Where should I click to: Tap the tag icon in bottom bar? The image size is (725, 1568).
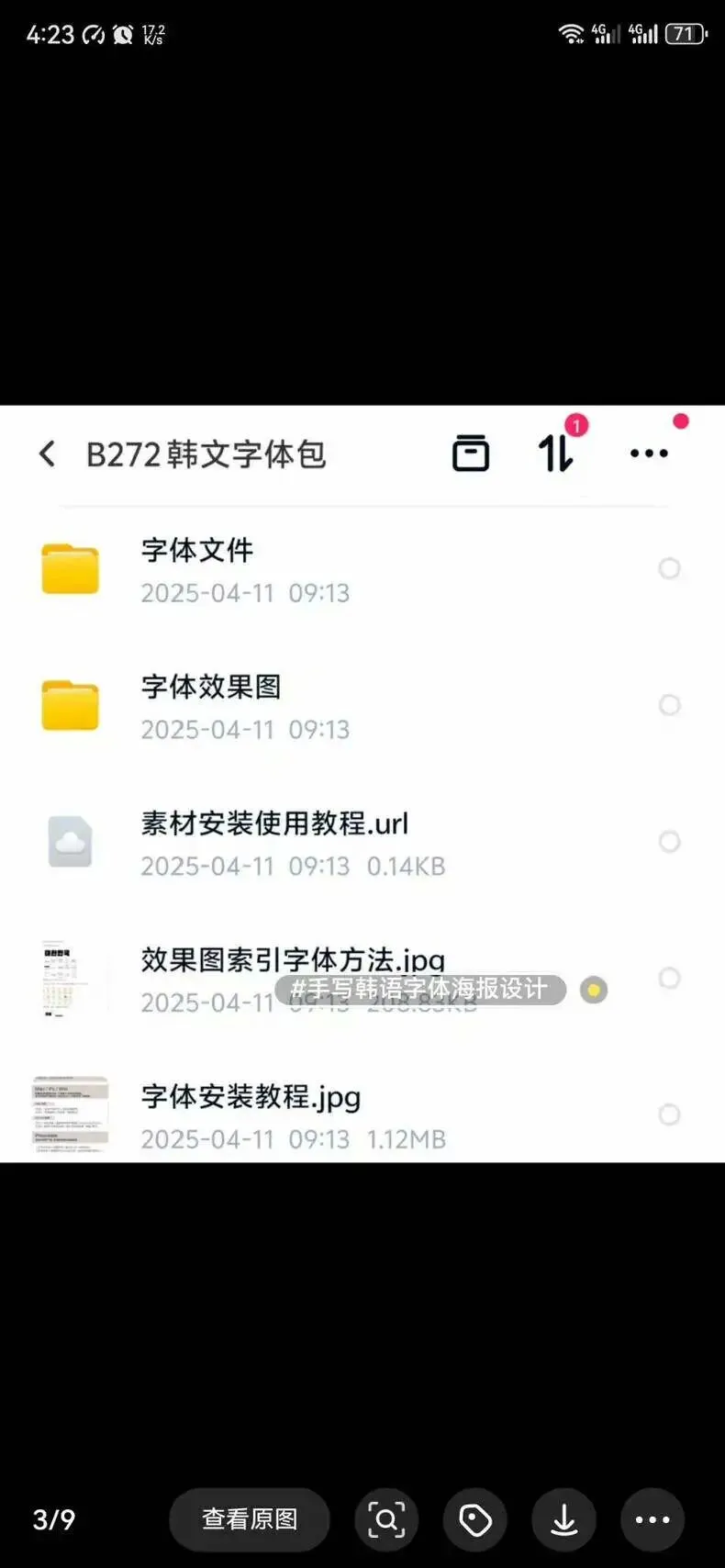click(x=475, y=1519)
